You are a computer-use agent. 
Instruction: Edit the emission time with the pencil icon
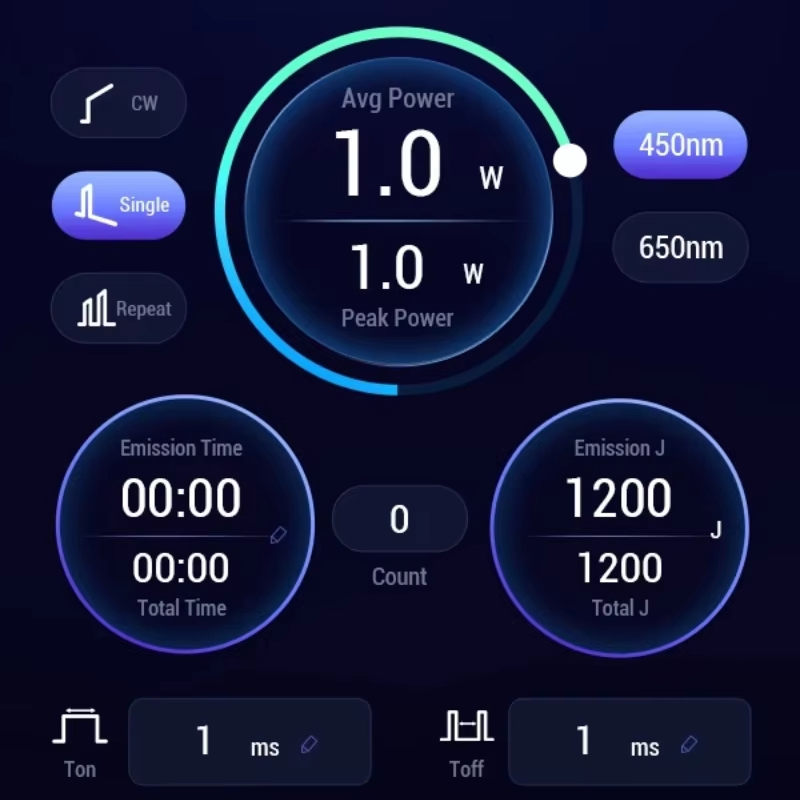tap(278, 536)
